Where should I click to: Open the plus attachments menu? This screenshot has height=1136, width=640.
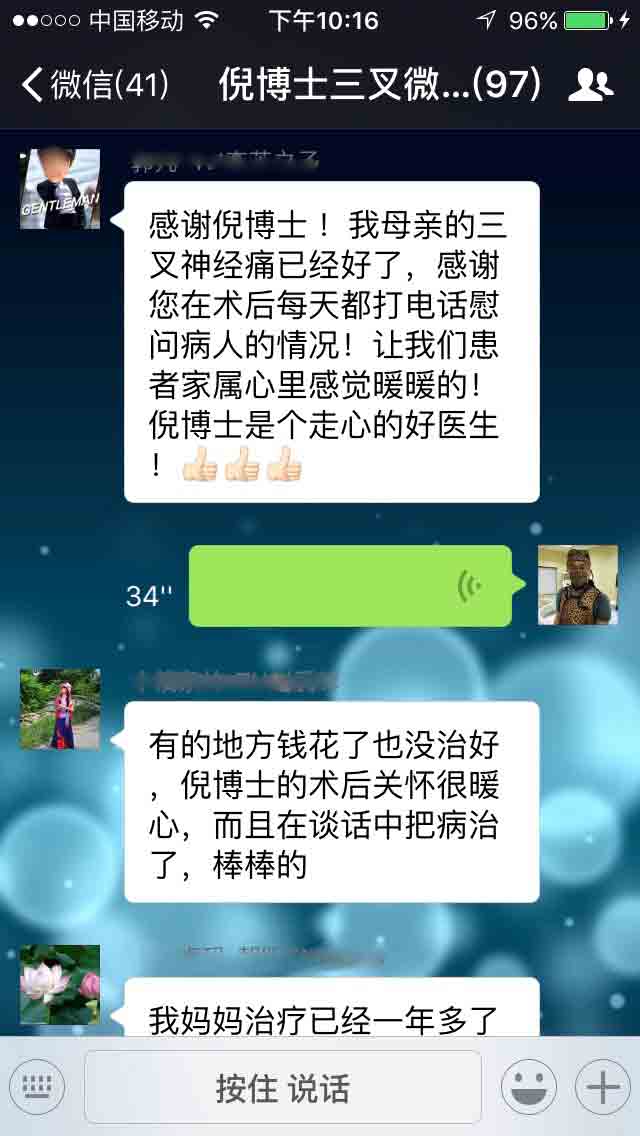point(603,1087)
